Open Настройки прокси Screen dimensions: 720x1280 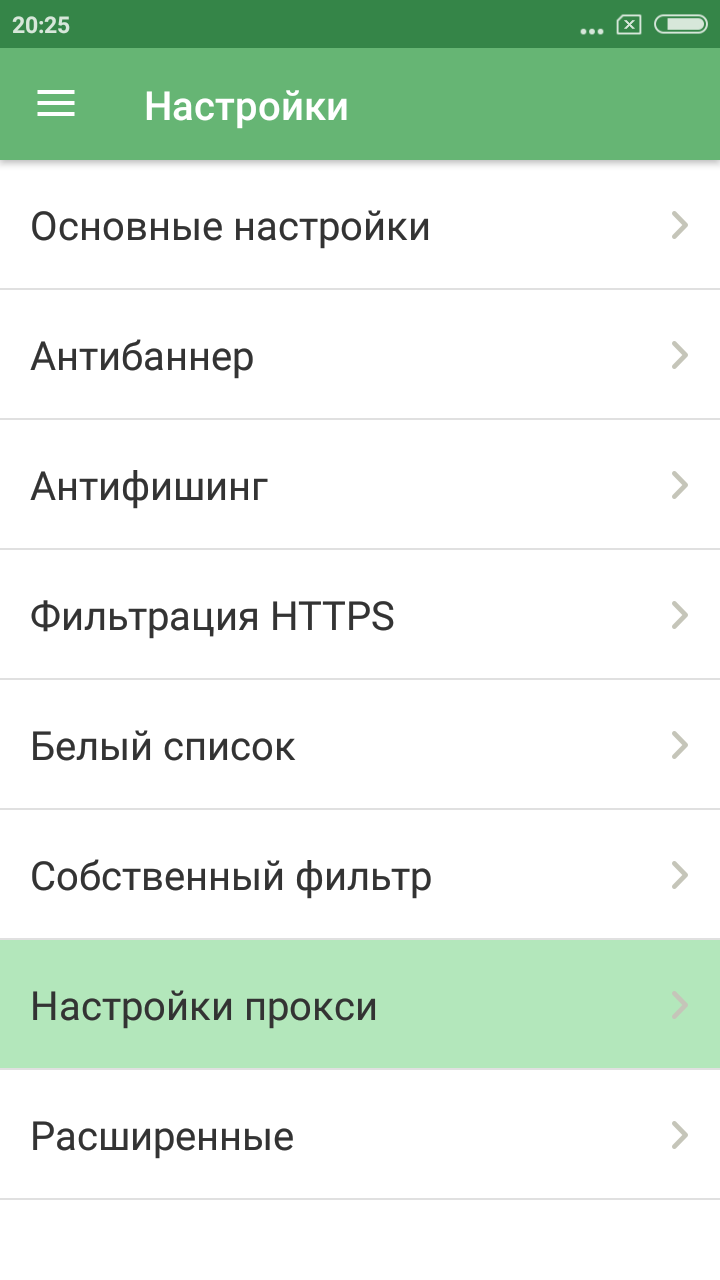(360, 1005)
